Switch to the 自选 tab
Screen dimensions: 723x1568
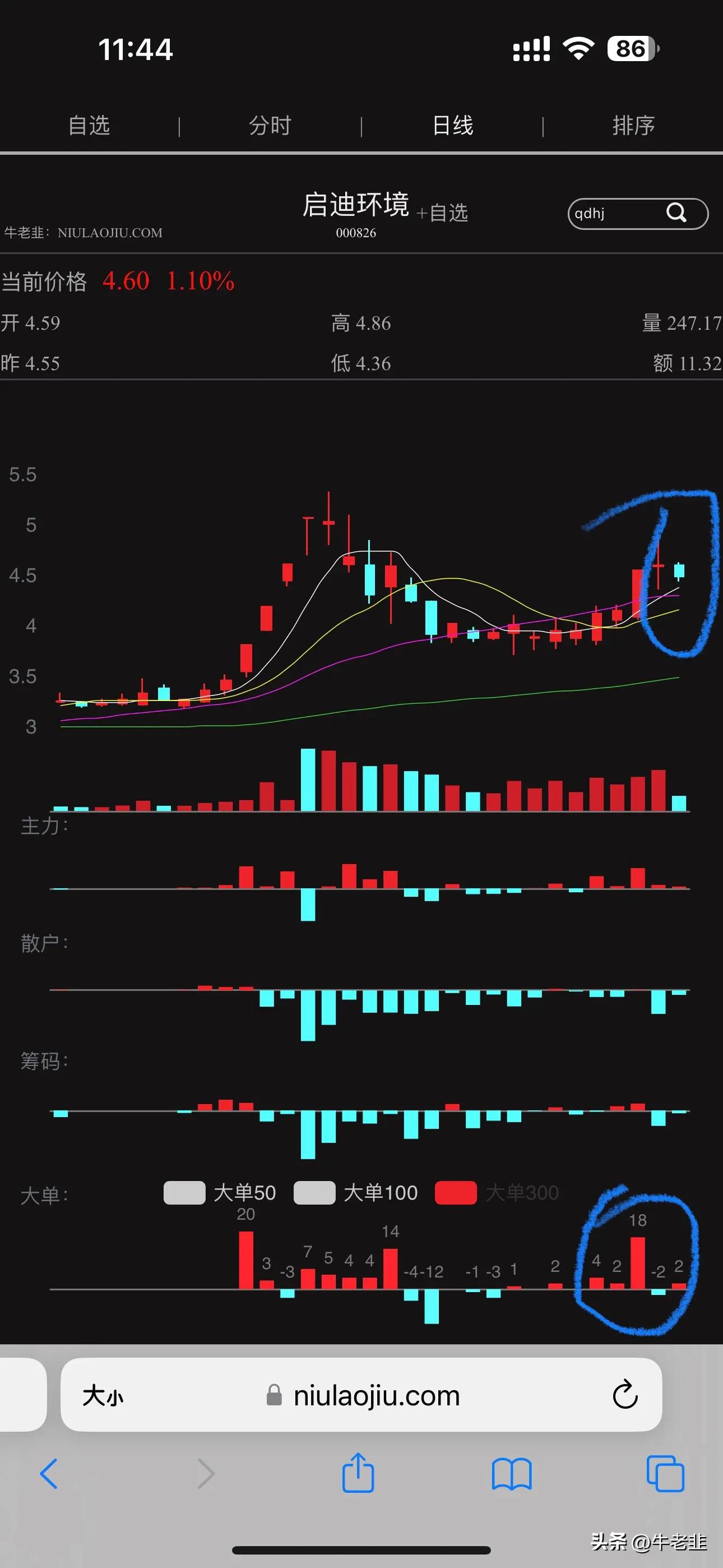click(x=89, y=126)
